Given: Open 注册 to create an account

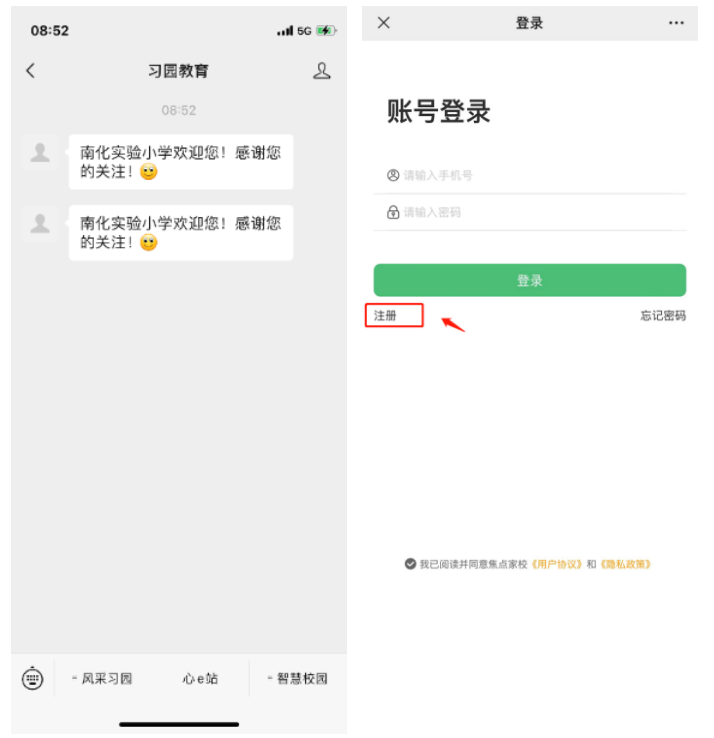Looking at the screenshot, I should (386, 316).
